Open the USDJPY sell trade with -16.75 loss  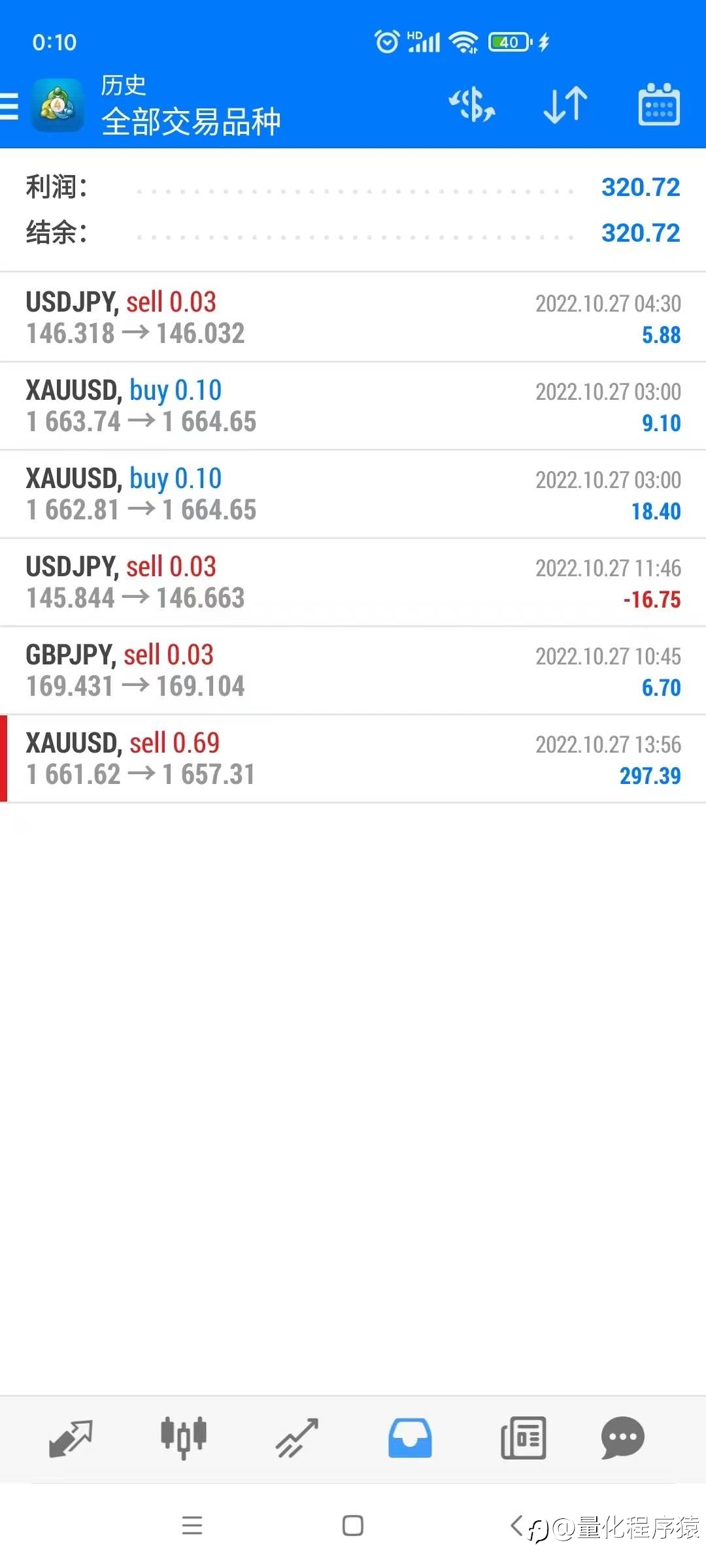353,582
